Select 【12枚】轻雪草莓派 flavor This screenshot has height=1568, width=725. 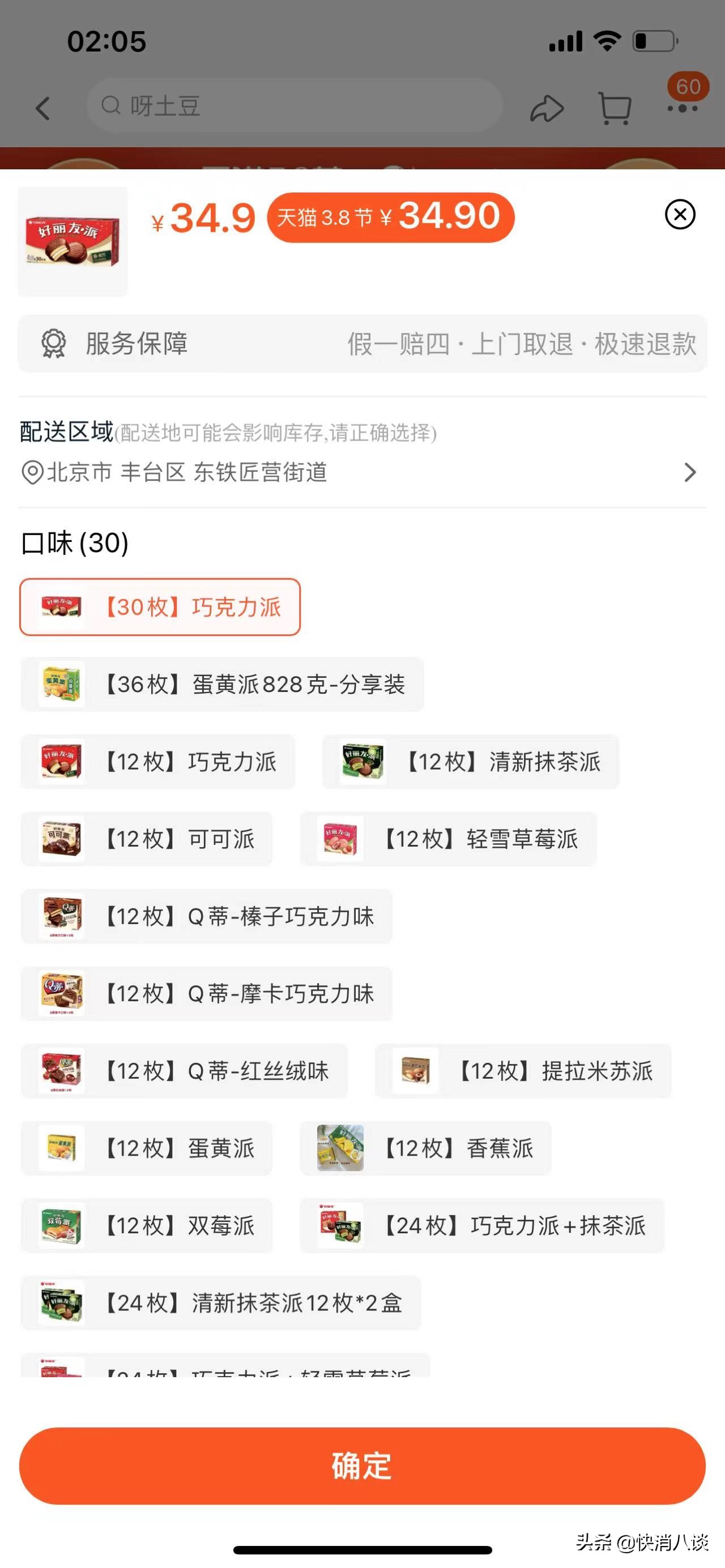[x=448, y=839]
